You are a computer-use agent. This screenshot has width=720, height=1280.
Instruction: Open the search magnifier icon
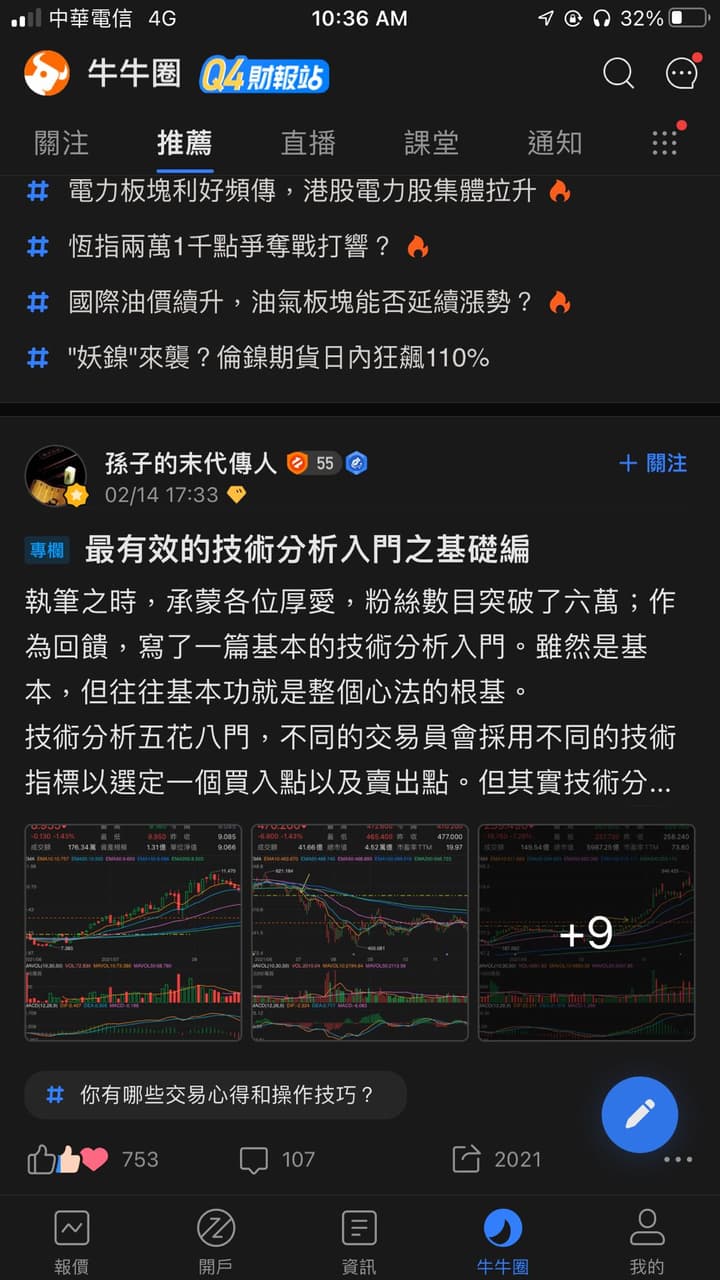(618, 73)
